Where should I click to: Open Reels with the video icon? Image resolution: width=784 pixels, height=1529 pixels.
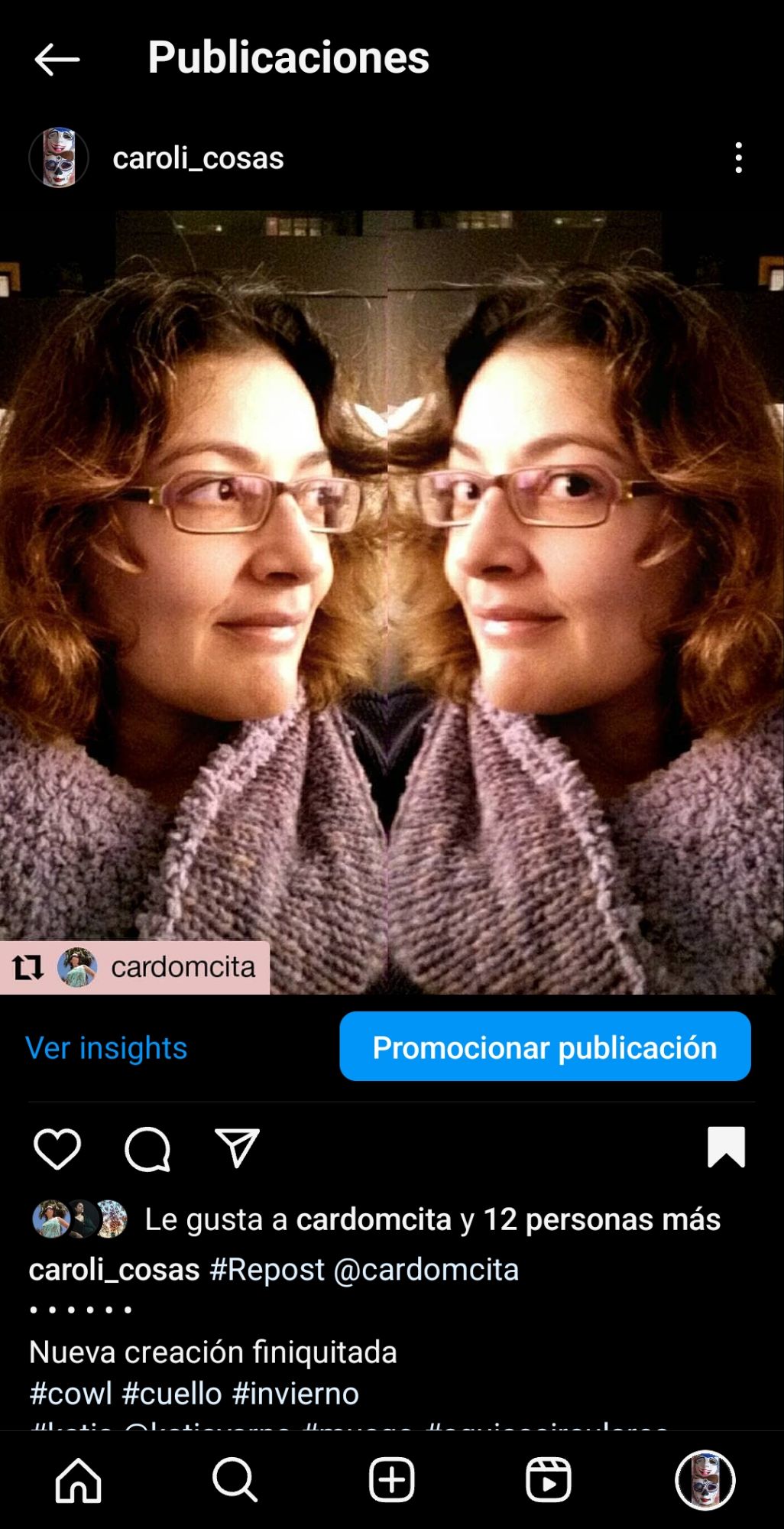[x=549, y=1479]
